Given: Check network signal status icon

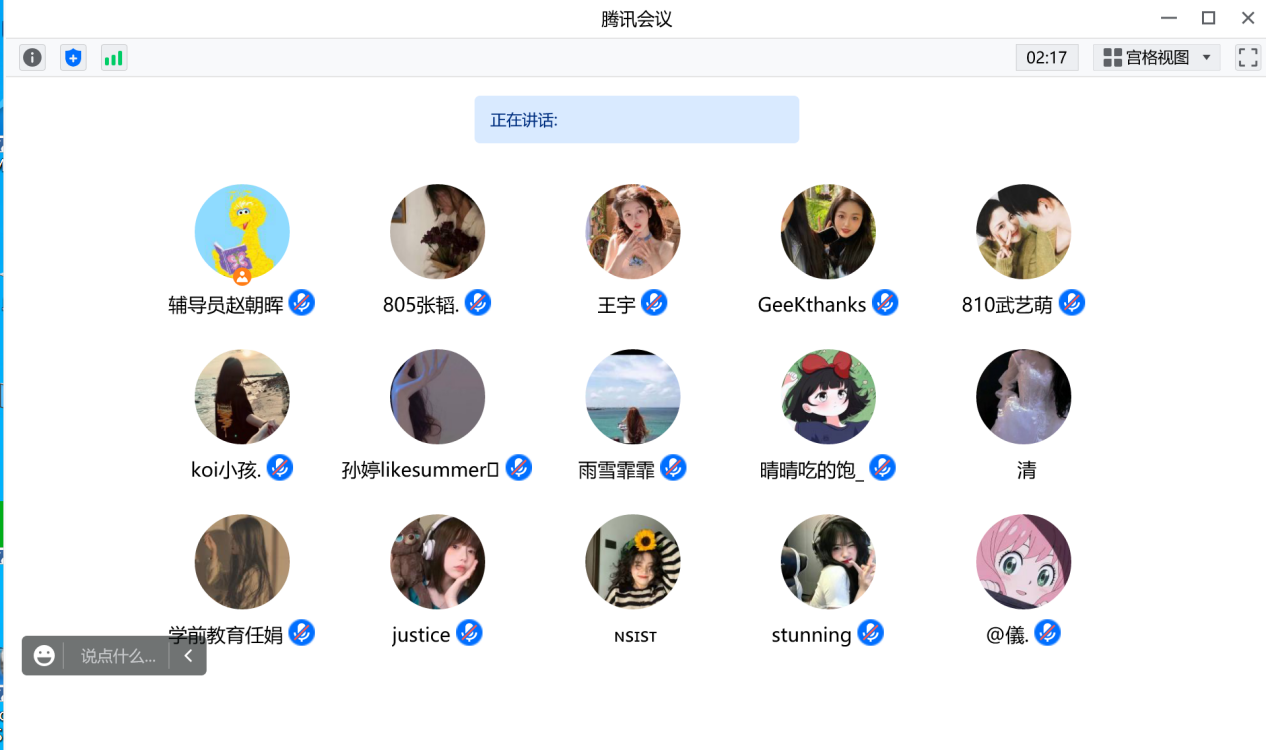Looking at the screenshot, I should (114, 58).
